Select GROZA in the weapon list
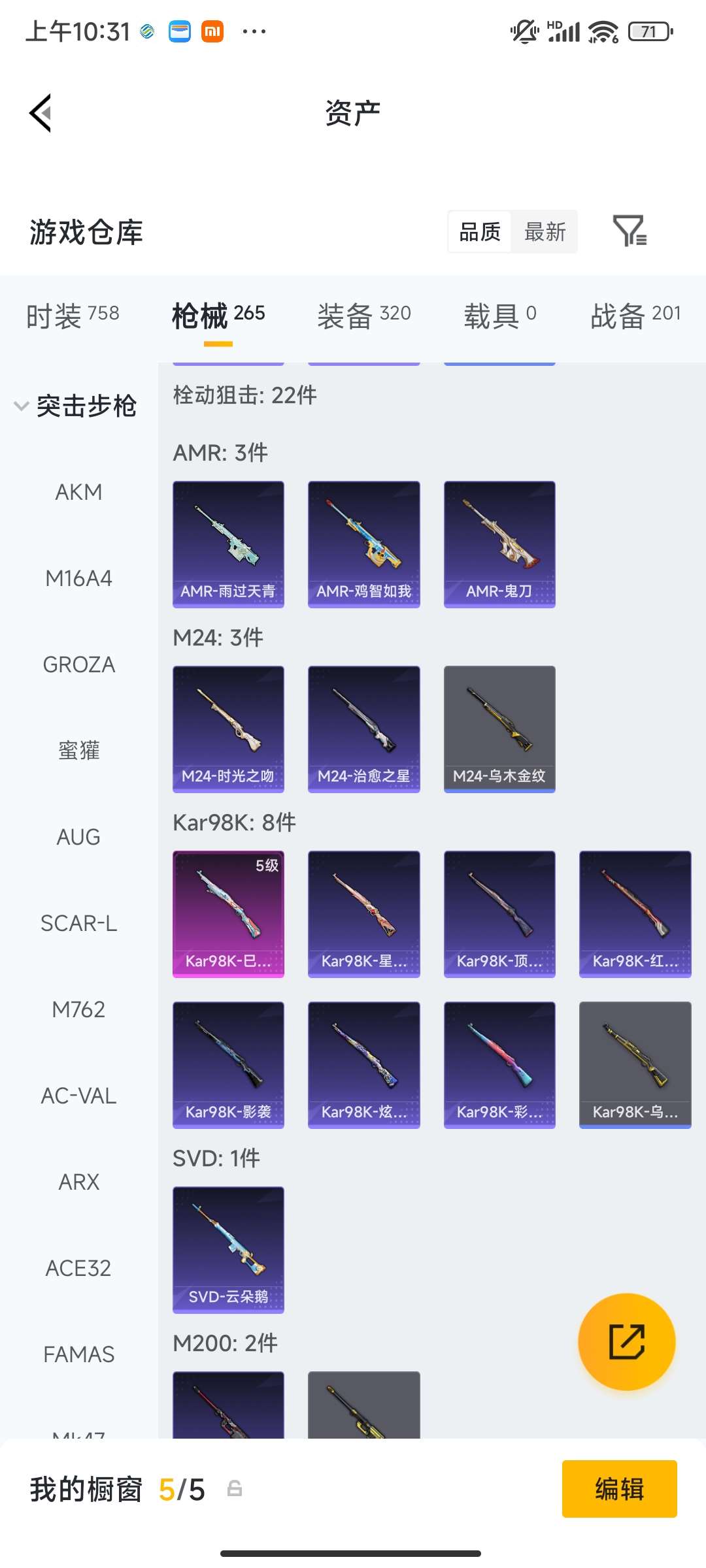Screen dimensions: 706x1568 tap(78, 664)
